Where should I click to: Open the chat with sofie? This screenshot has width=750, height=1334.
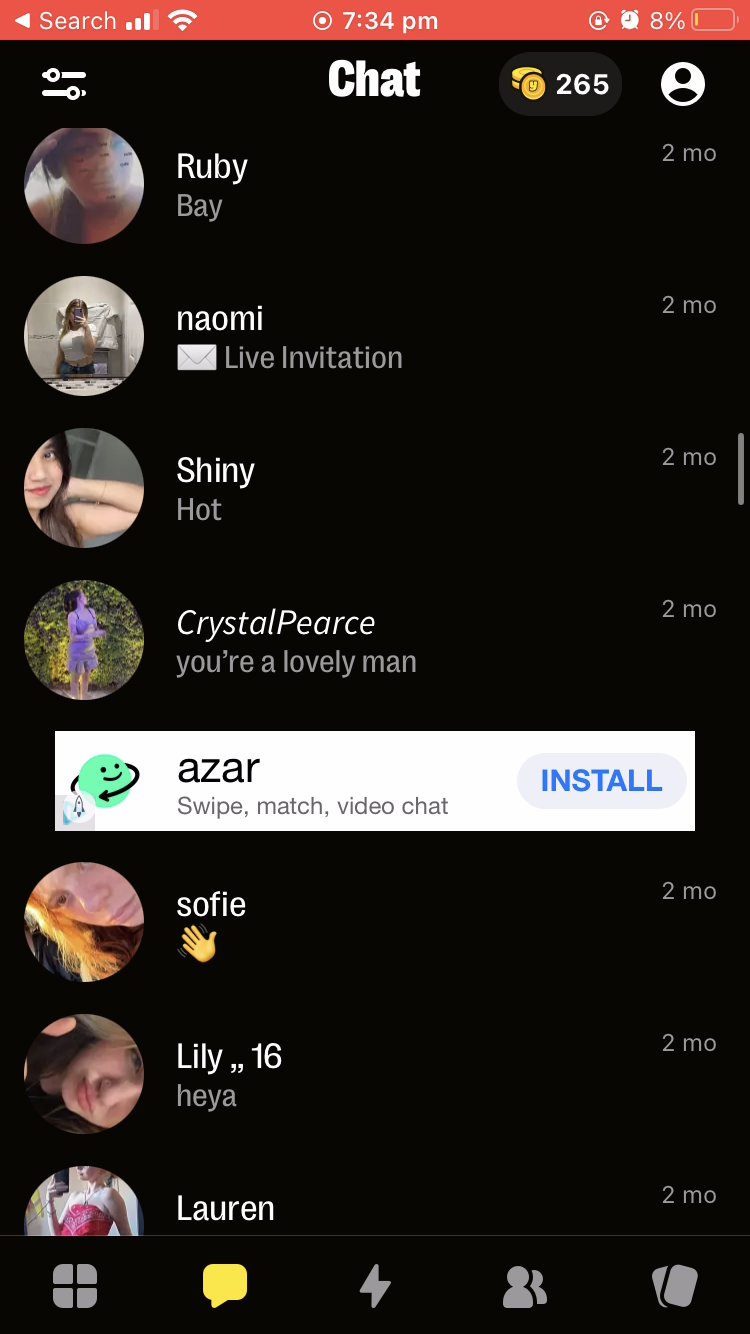pos(375,922)
